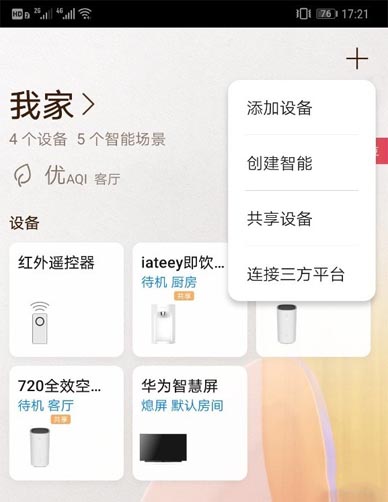Viewport: 388px width, 502px height.
Task: Choose 创建智能 in the menu
Action: (302, 163)
